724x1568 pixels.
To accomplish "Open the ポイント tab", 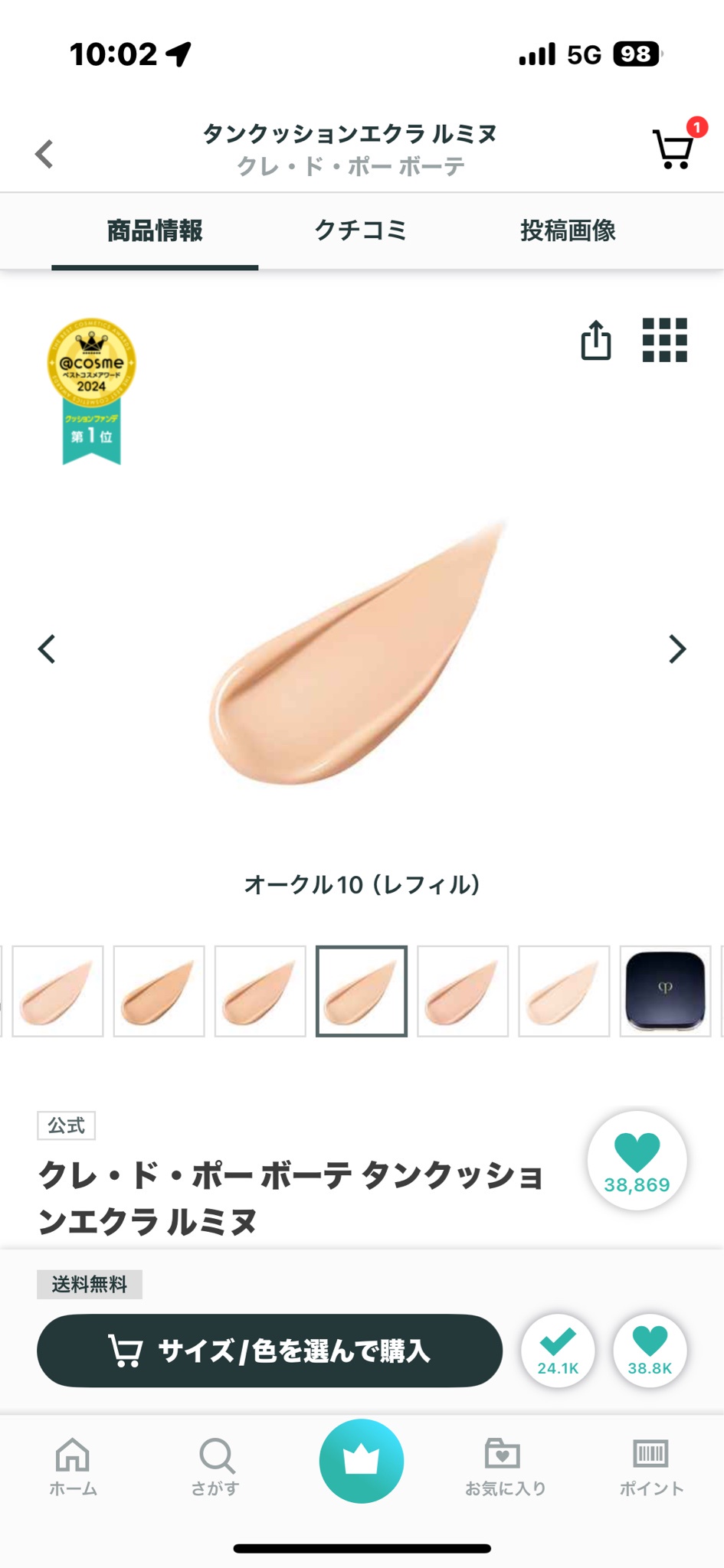I will pos(650,1466).
